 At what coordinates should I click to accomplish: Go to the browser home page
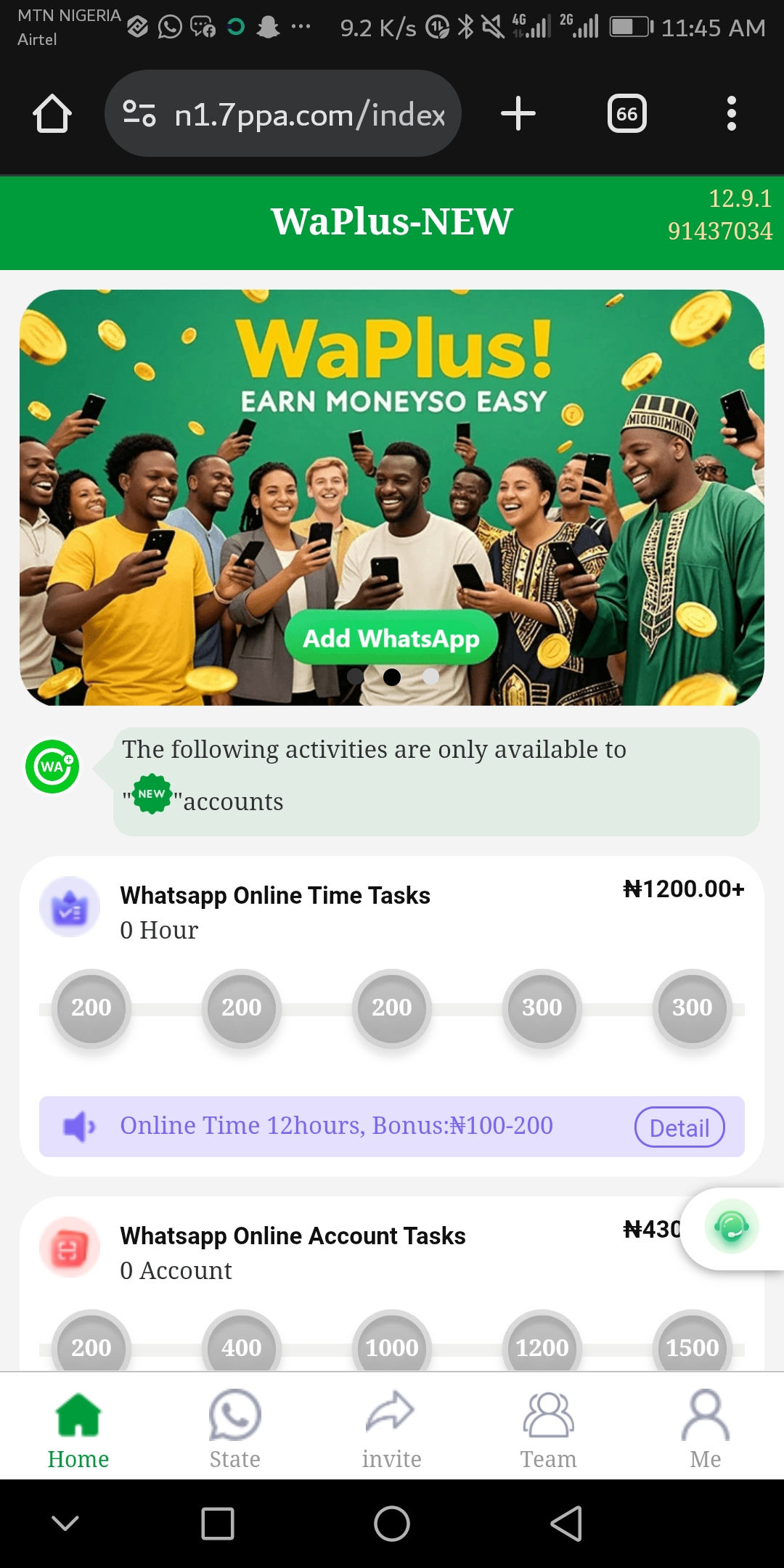pyautogui.click(x=52, y=114)
